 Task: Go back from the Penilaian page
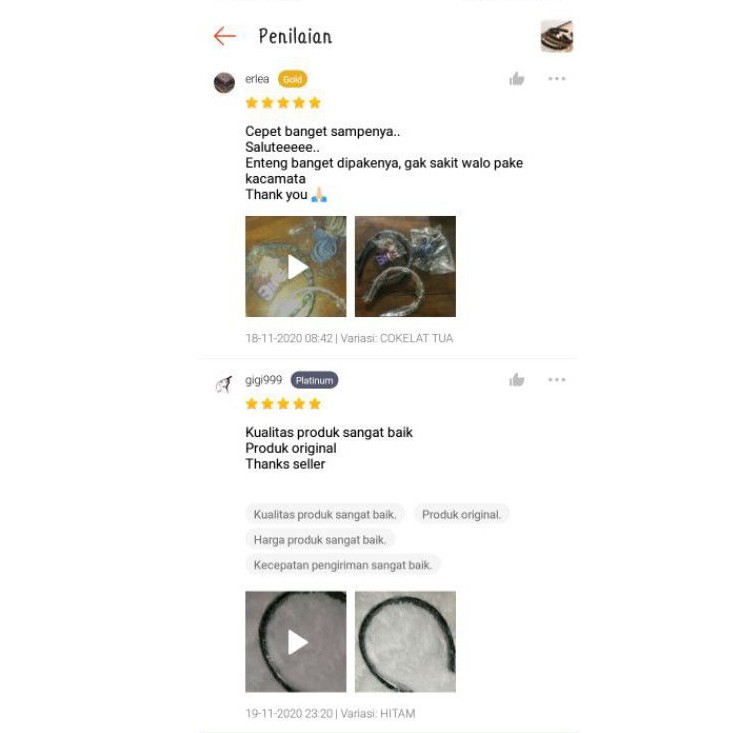(224, 36)
